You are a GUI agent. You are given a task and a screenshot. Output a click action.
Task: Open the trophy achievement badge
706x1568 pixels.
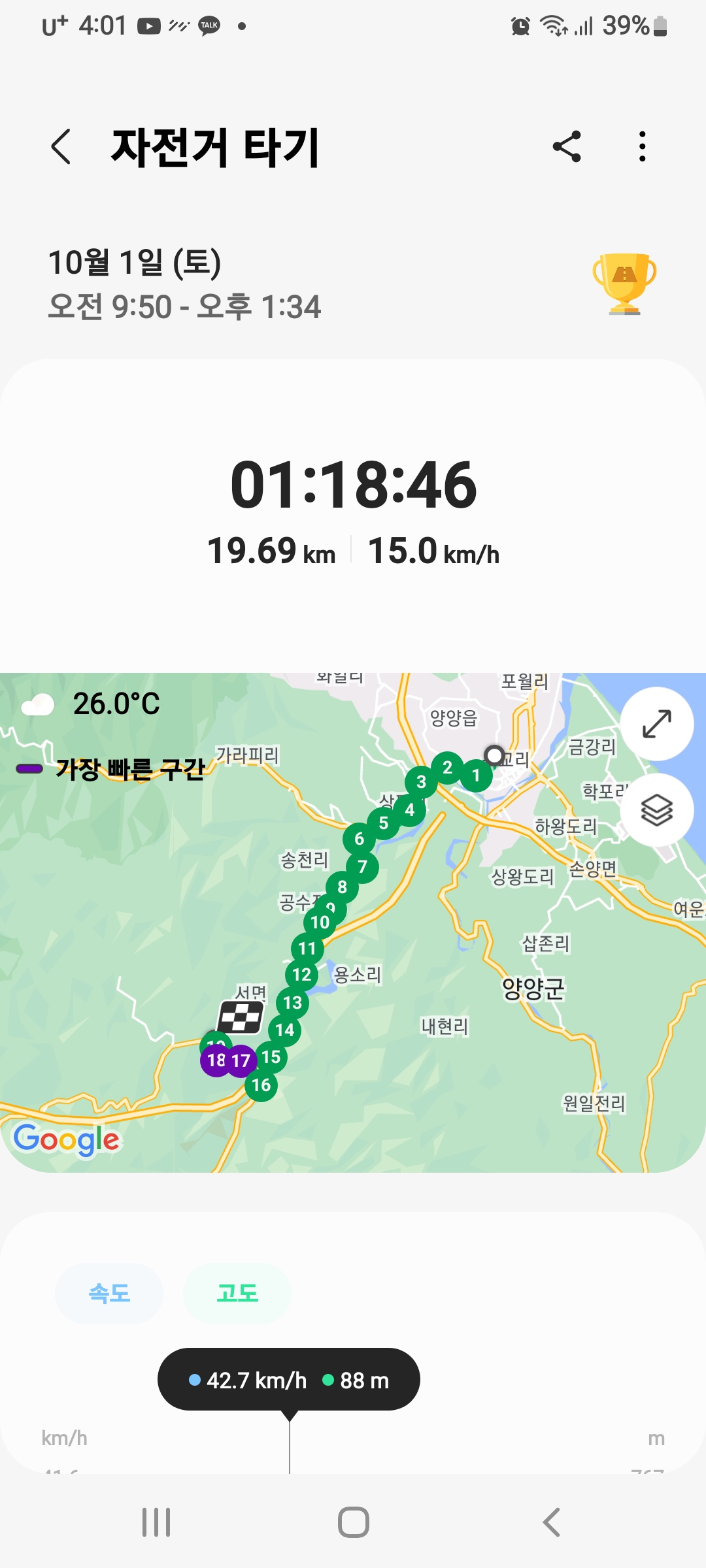click(x=624, y=284)
